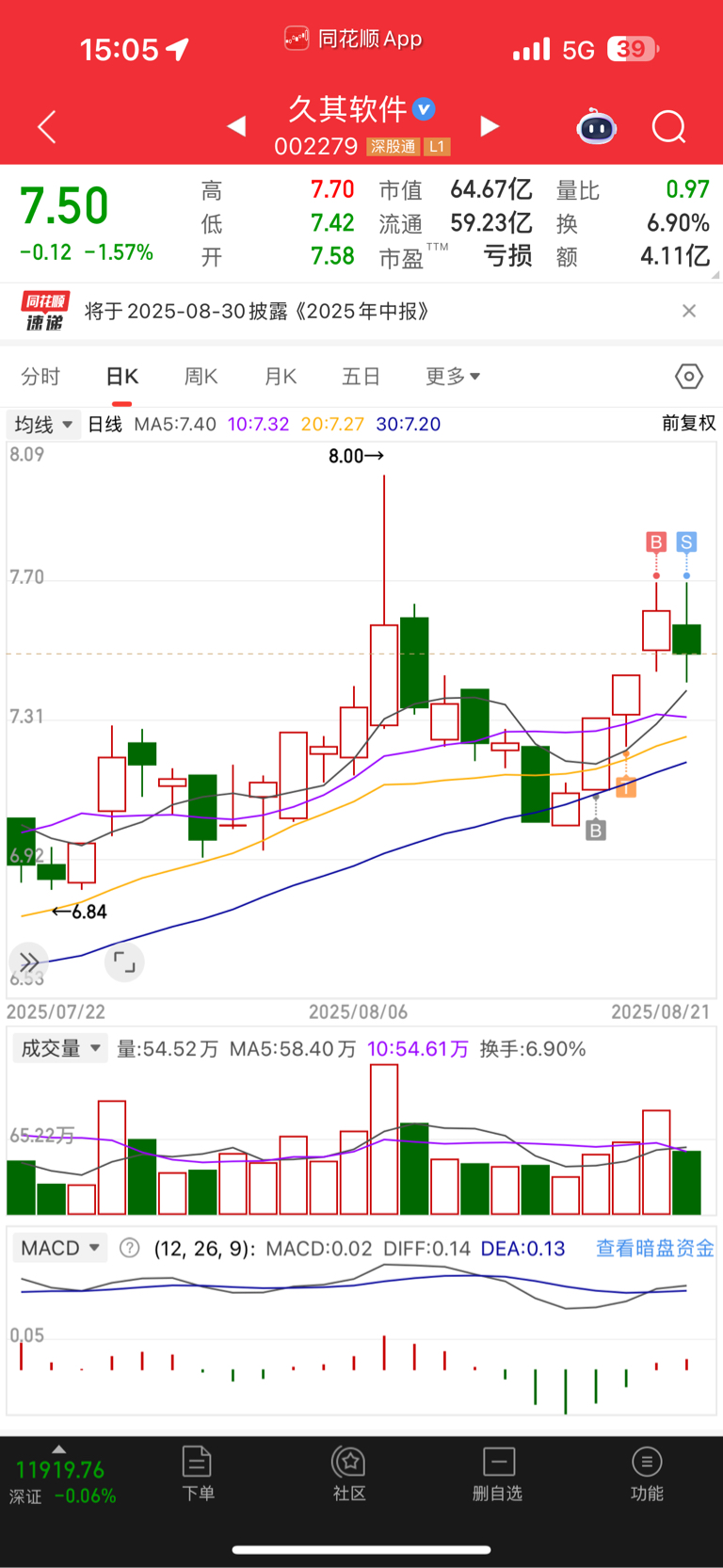
Task: Open chart settings hexagon icon
Action: point(689,377)
